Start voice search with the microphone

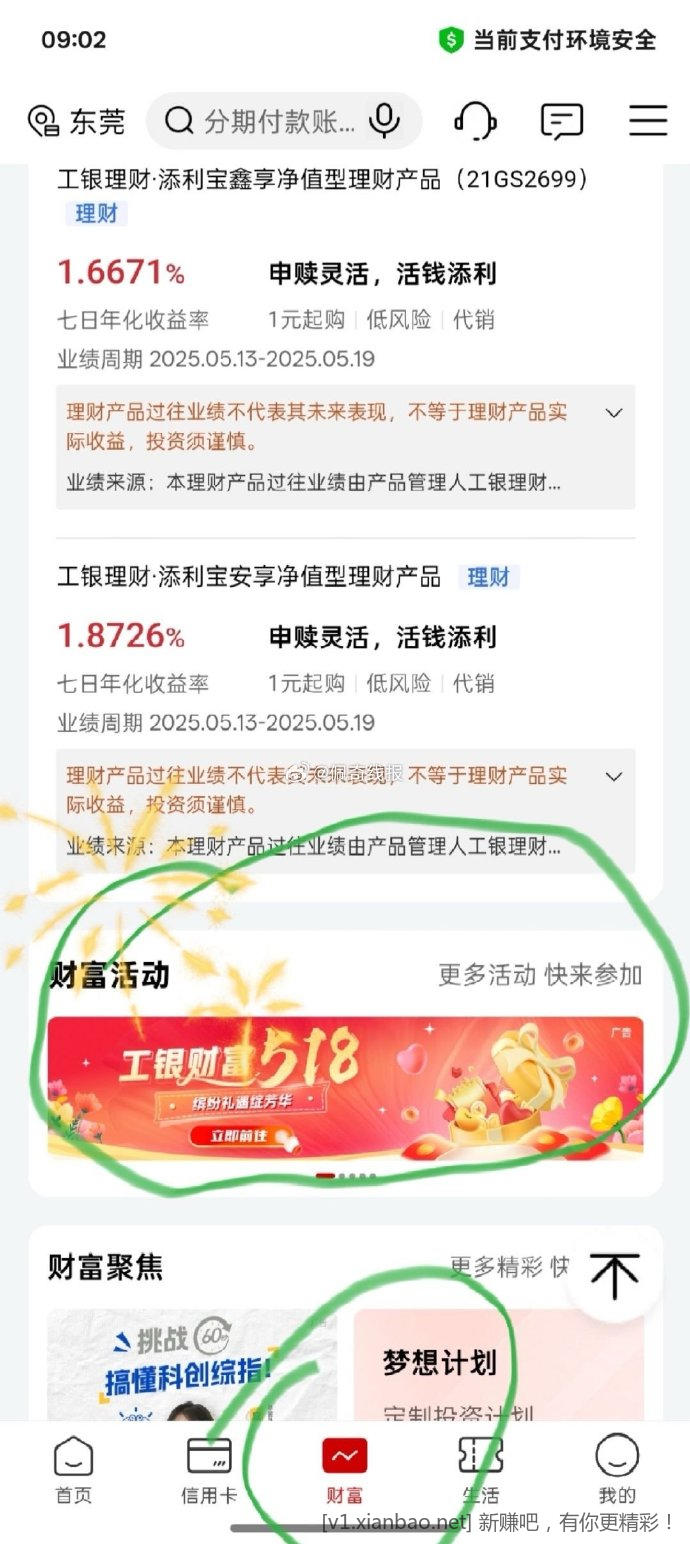point(384,121)
